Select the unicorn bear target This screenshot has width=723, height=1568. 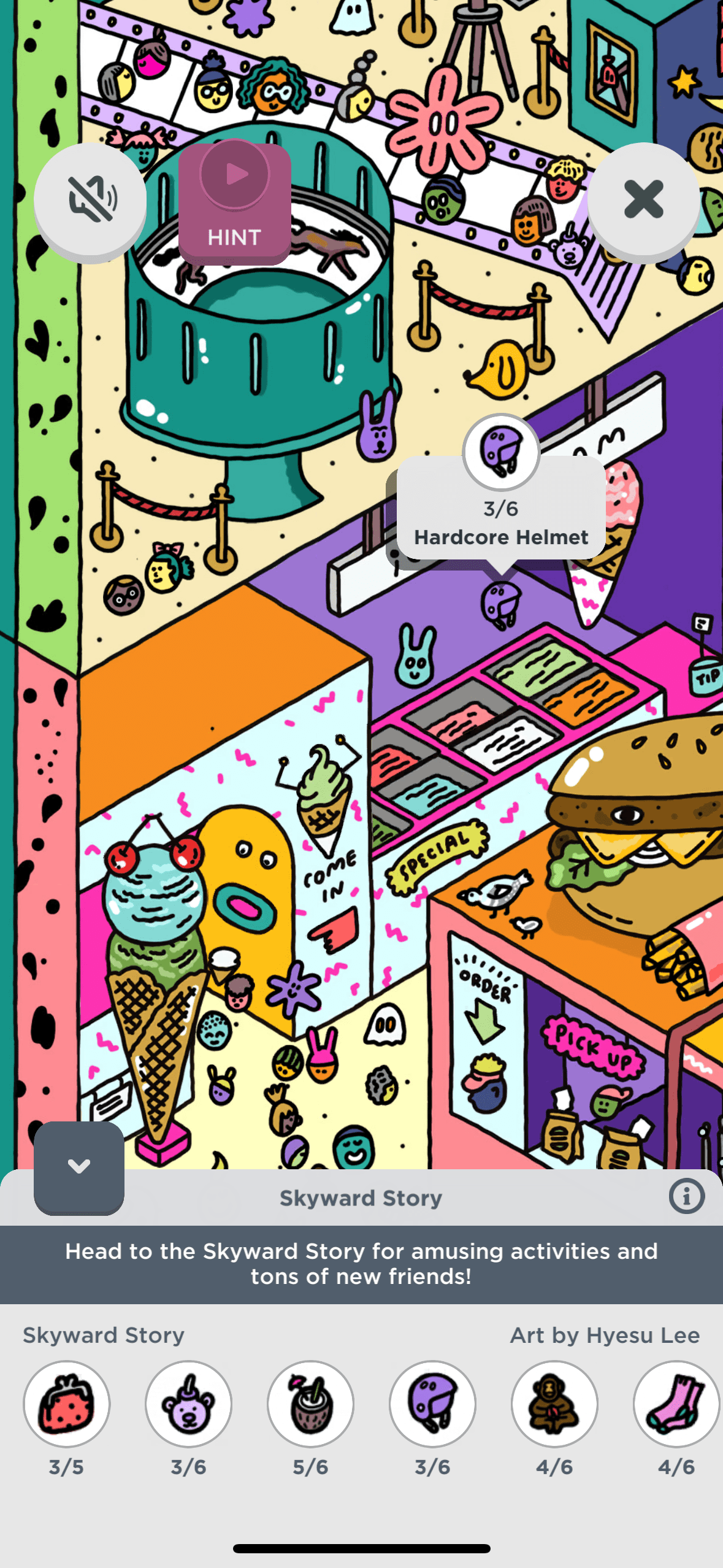188,1404
